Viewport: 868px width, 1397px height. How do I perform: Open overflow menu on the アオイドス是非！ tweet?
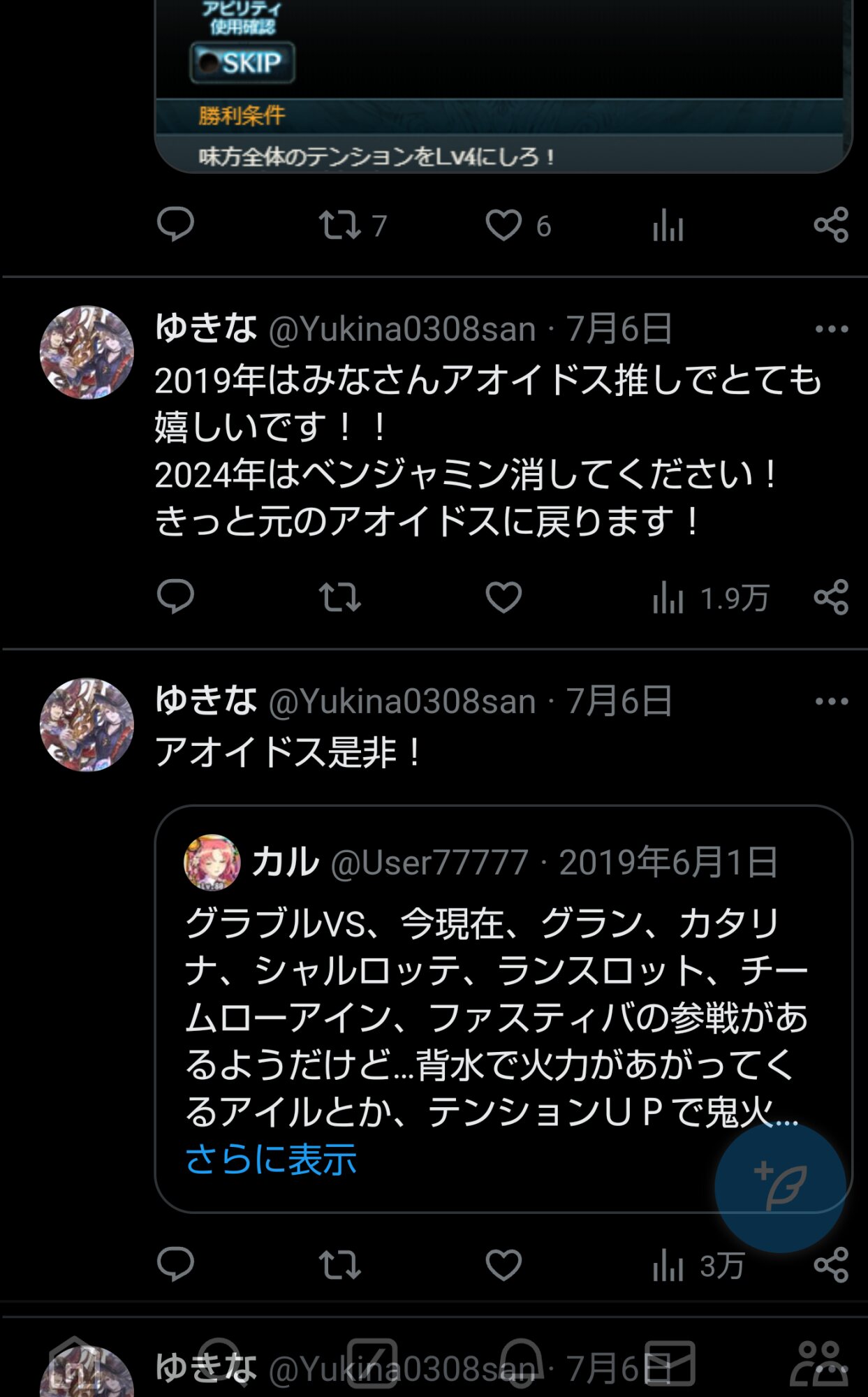coord(831,701)
